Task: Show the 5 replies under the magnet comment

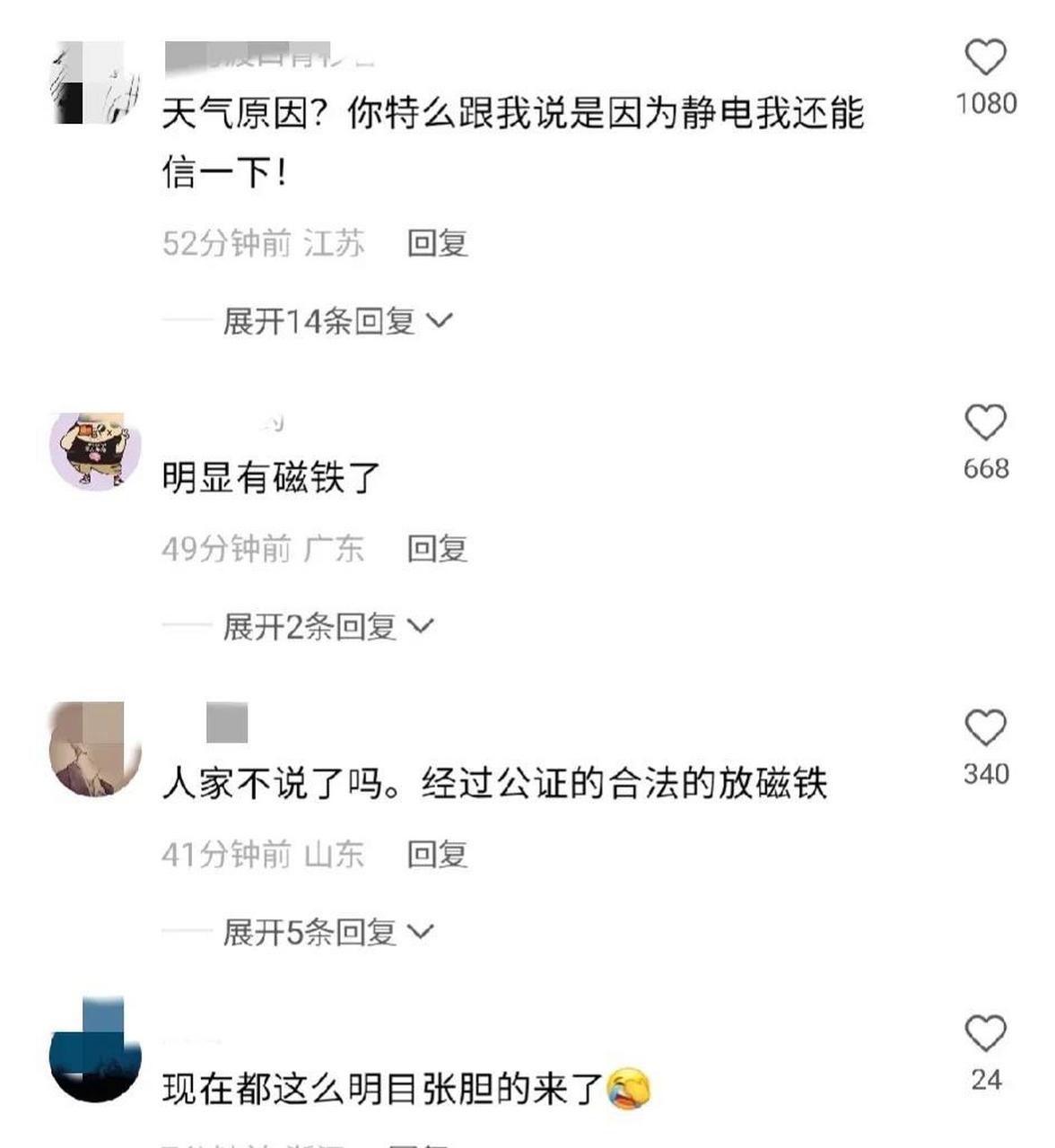Action: pos(323,931)
